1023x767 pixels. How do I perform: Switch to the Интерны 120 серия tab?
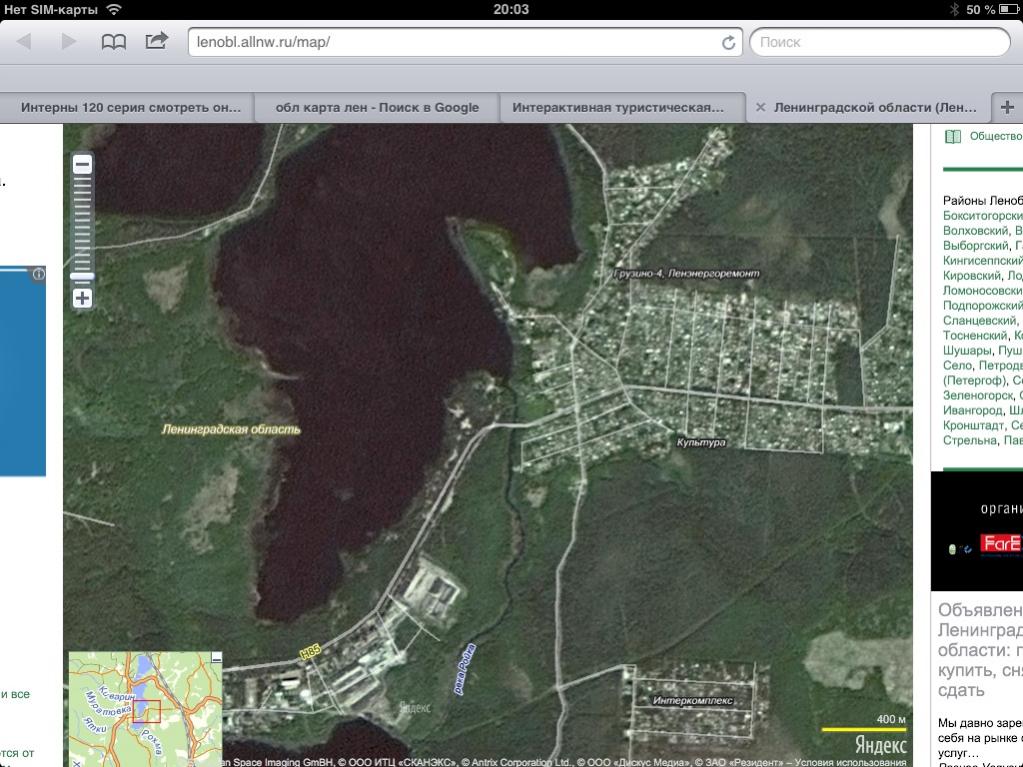131,107
